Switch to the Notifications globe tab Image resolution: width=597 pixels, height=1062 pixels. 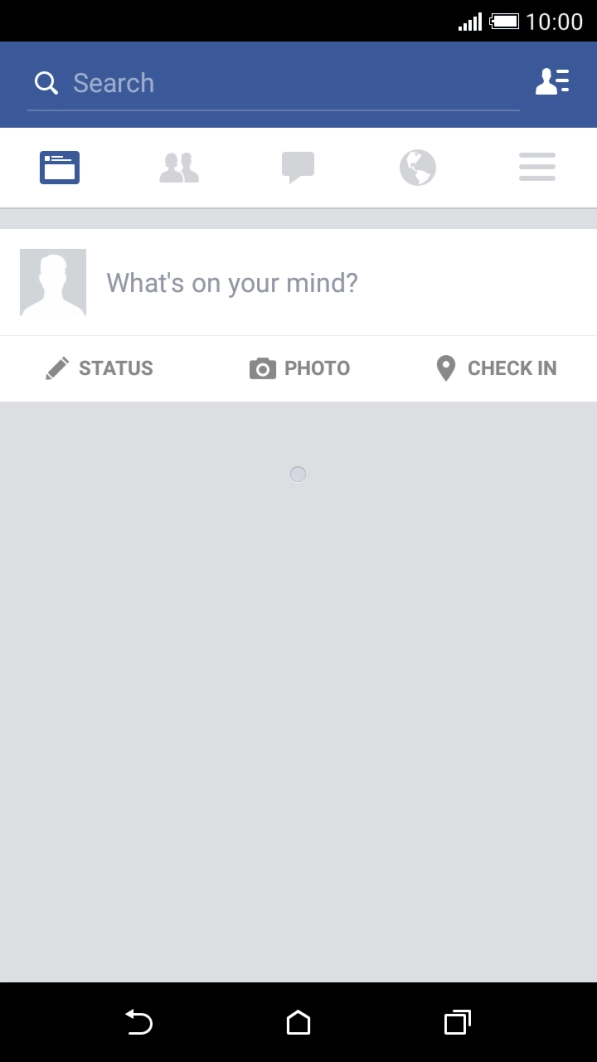417,167
